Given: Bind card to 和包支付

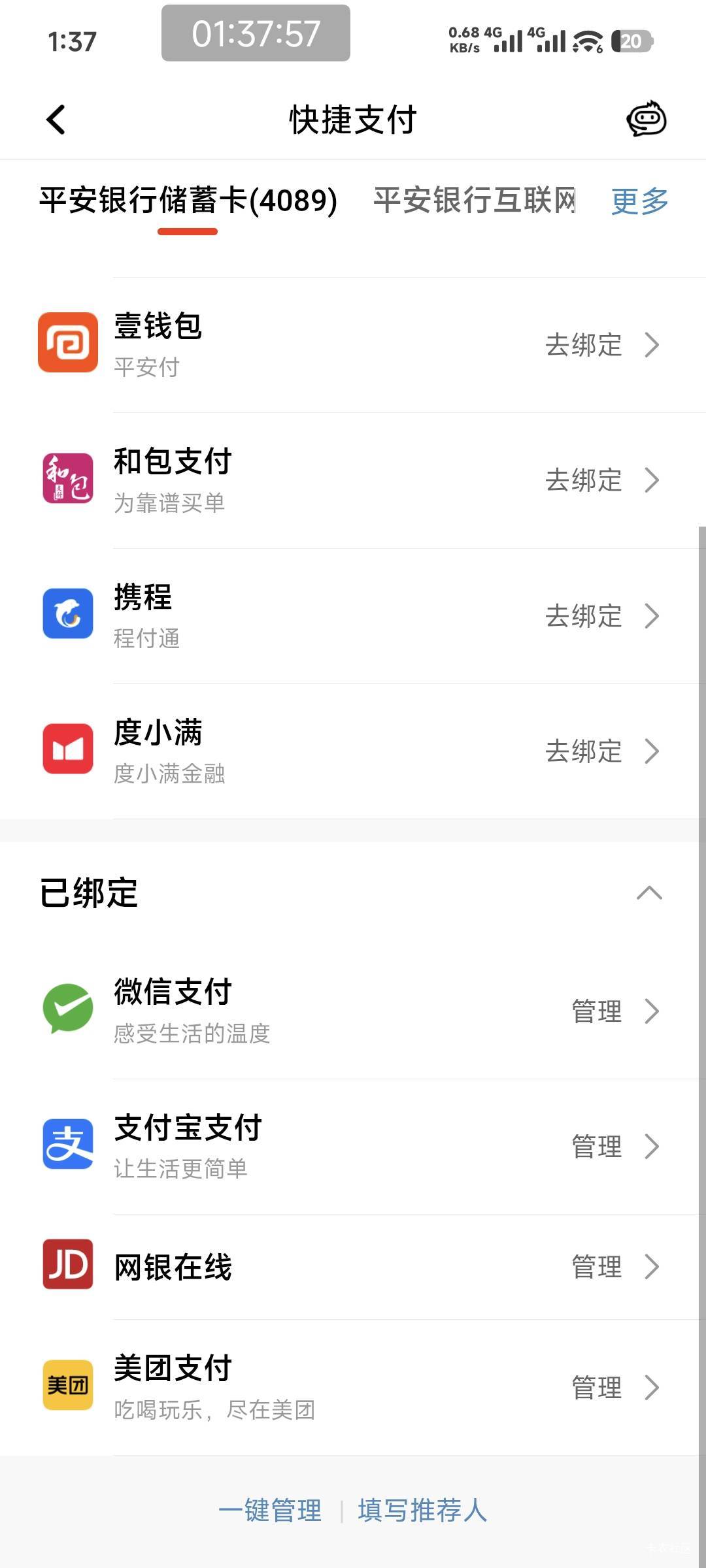Looking at the screenshot, I should point(601,480).
